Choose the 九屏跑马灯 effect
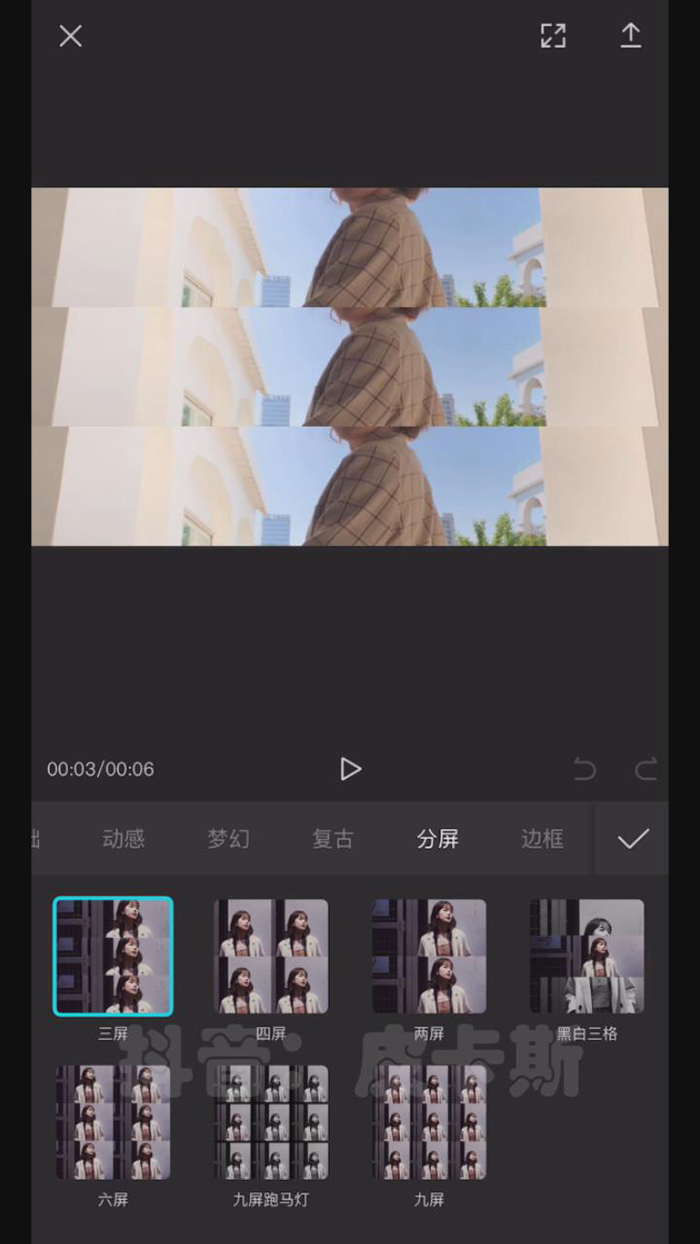The image size is (700, 1244). [x=271, y=1122]
